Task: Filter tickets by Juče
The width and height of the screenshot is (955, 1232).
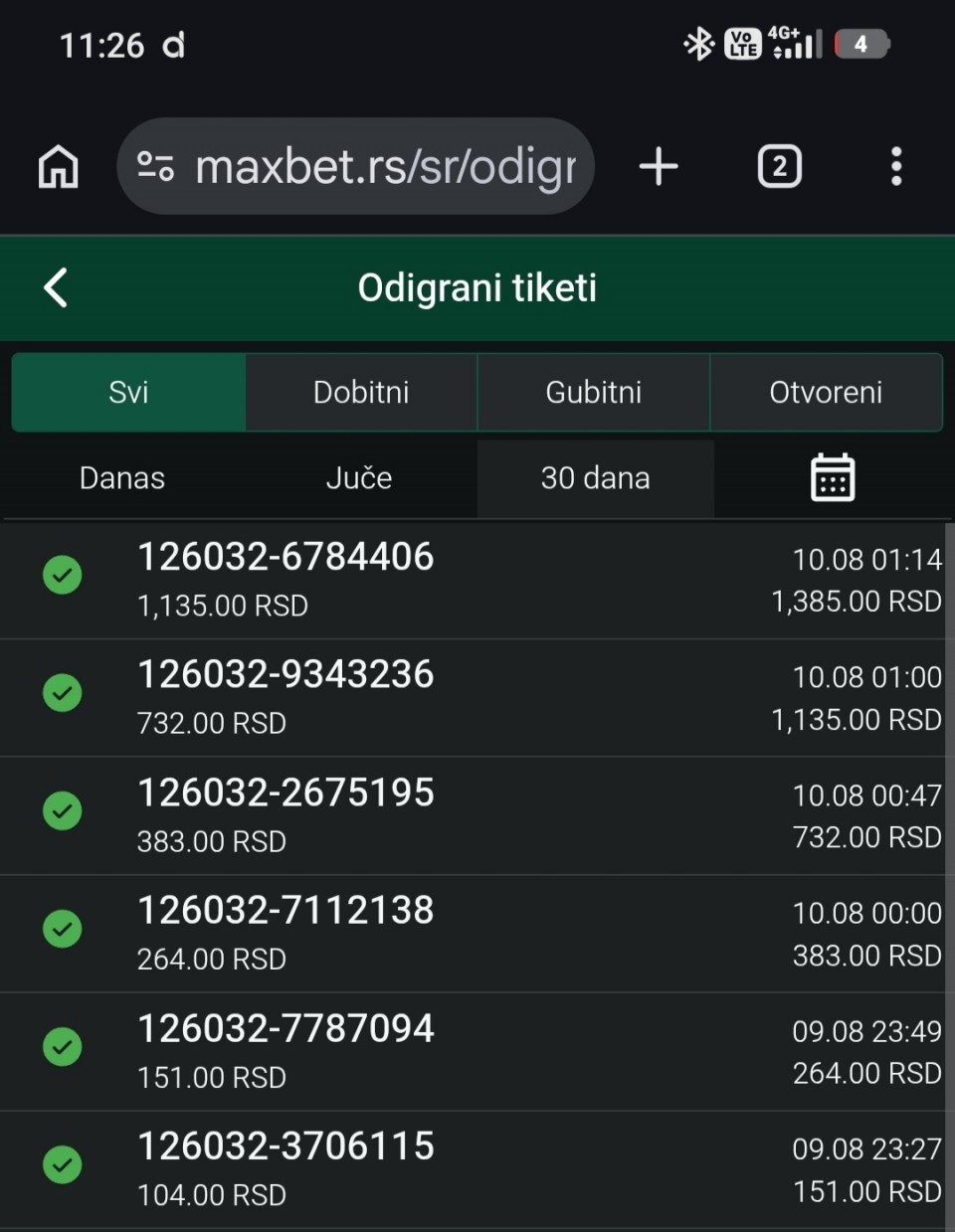Action: pyautogui.click(x=359, y=478)
